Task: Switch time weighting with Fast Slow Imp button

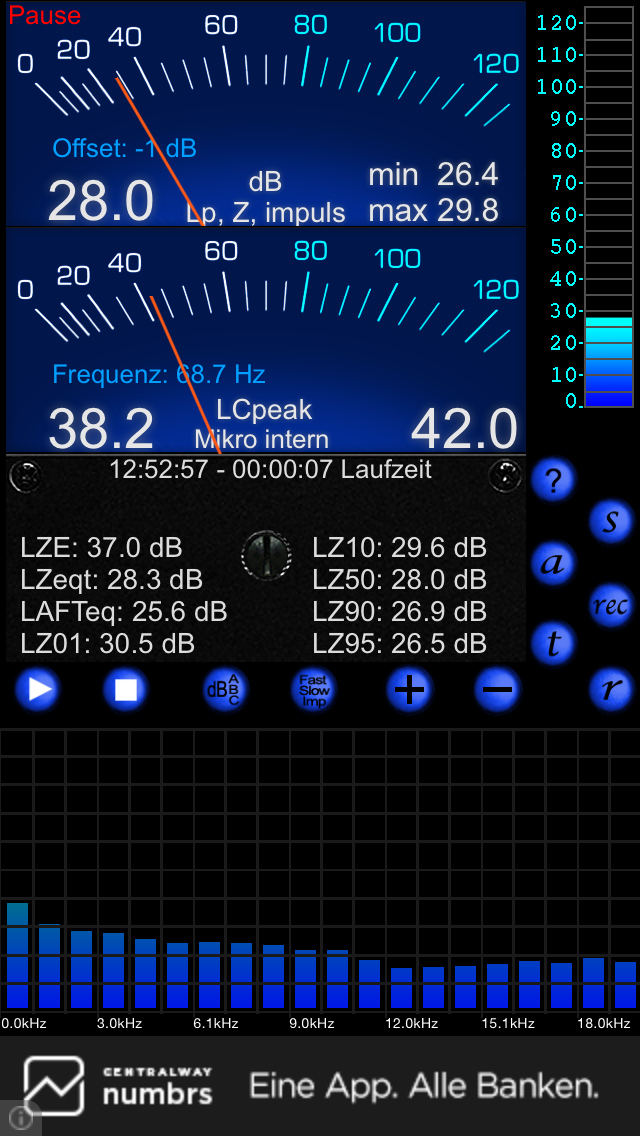Action: pyautogui.click(x=314, y=689)
